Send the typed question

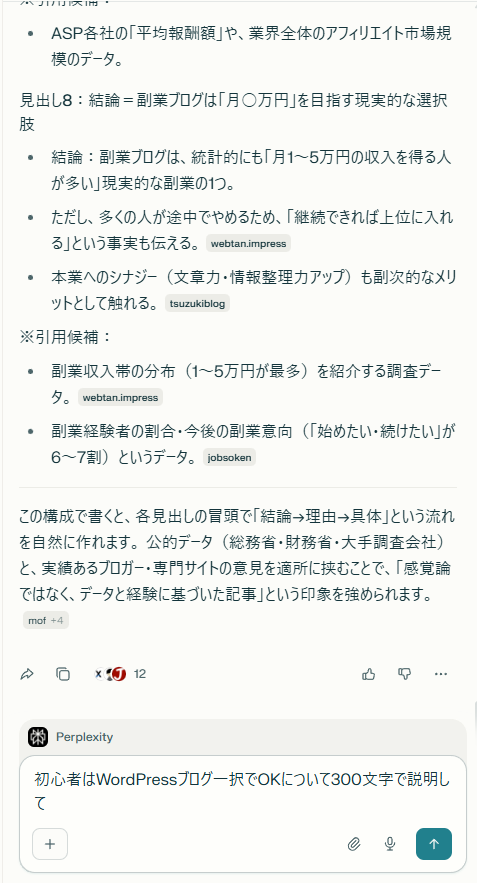click(x=434, y=844)
